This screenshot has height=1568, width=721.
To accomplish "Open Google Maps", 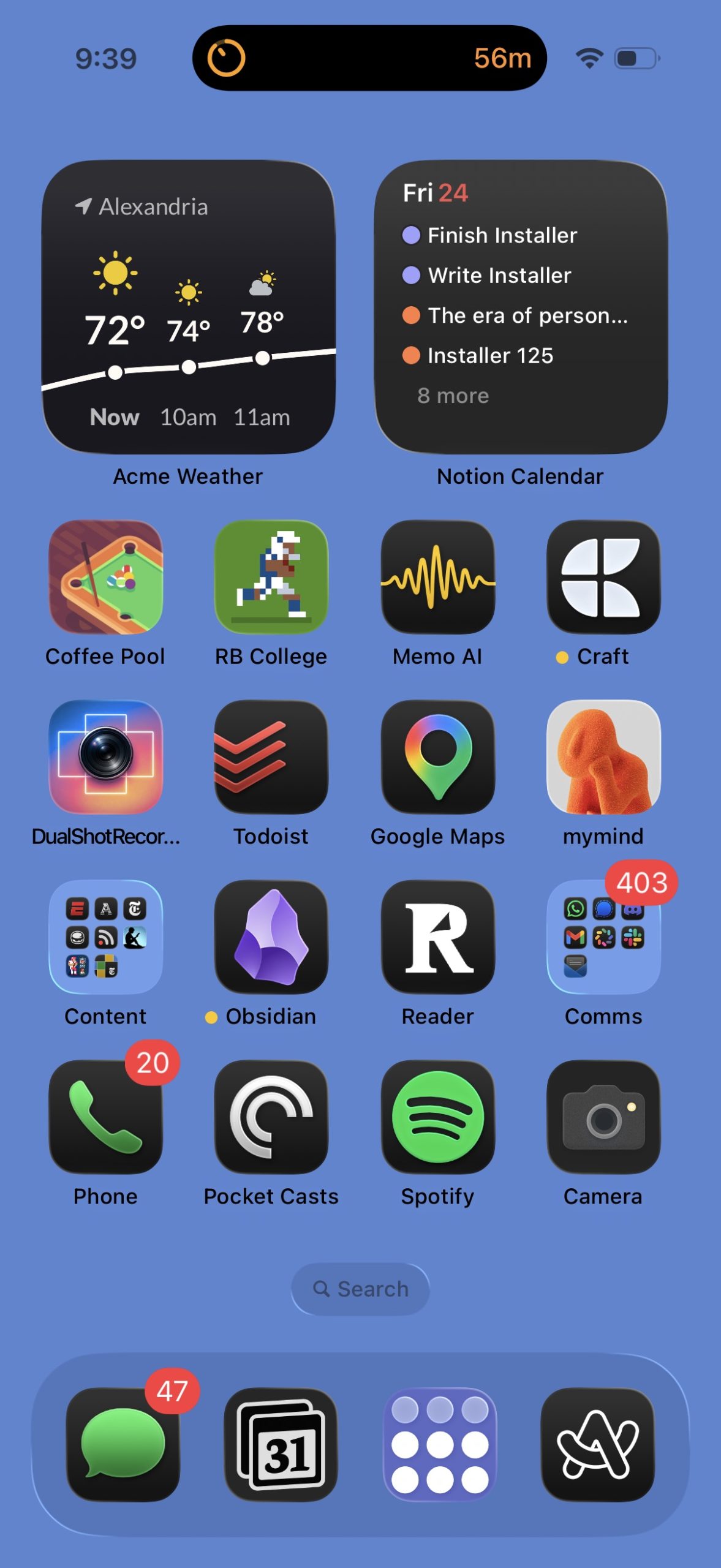I will point(437,757).
